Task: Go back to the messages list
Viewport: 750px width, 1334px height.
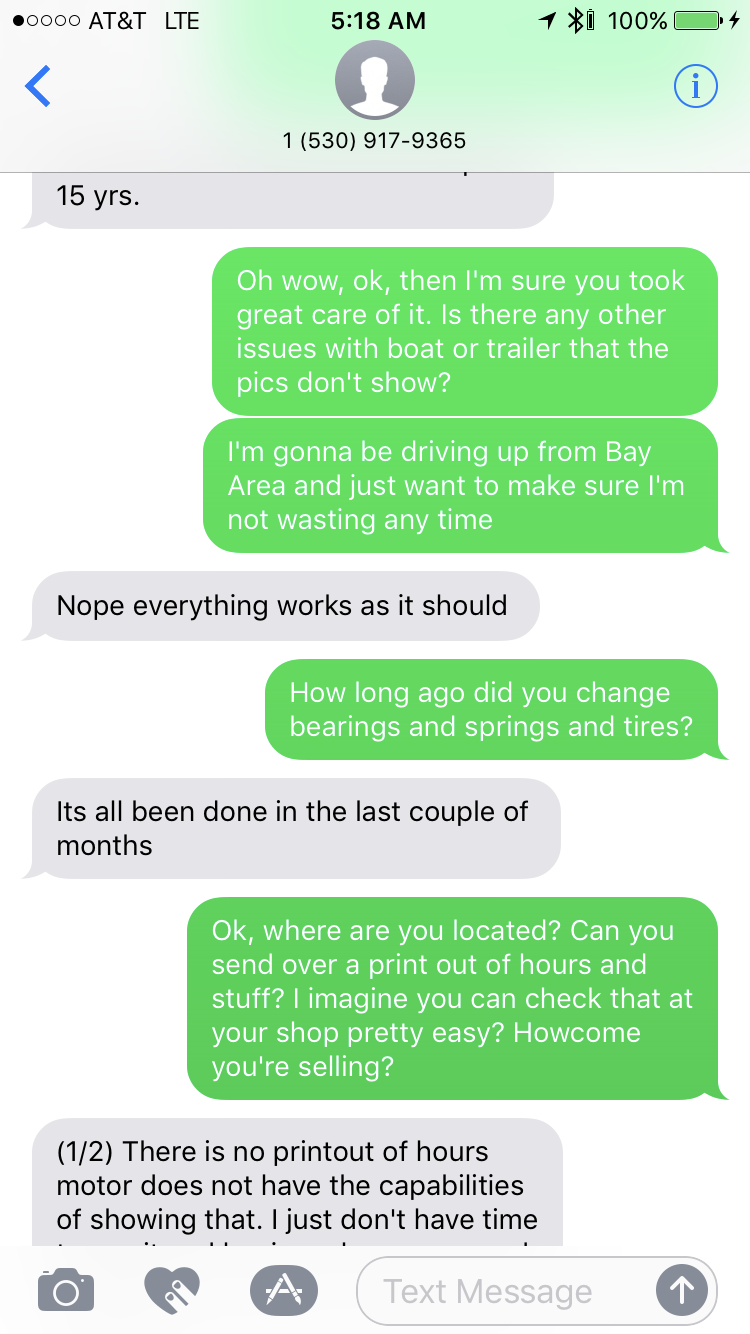Action: 38,87
